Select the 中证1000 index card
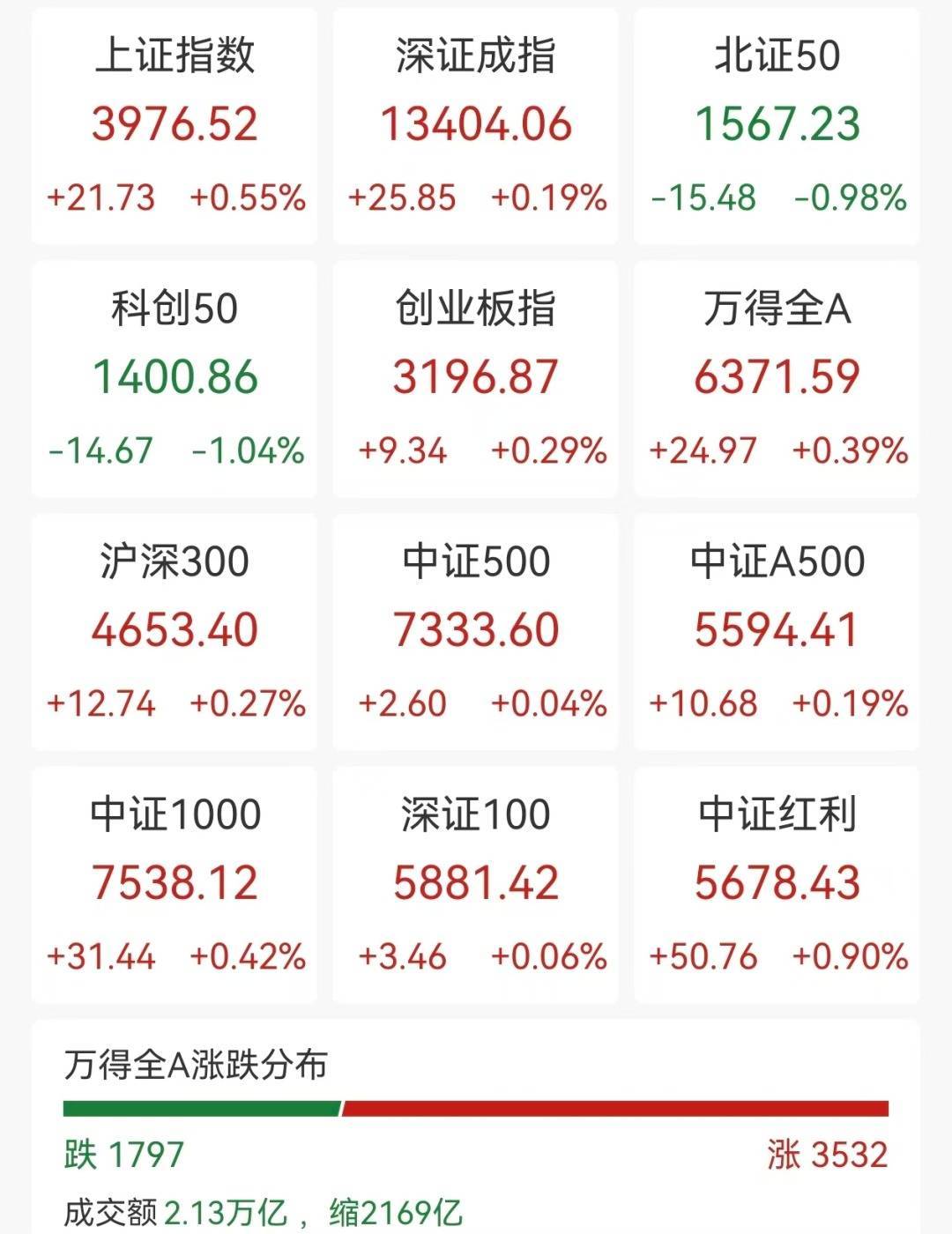 coord(175,884)
